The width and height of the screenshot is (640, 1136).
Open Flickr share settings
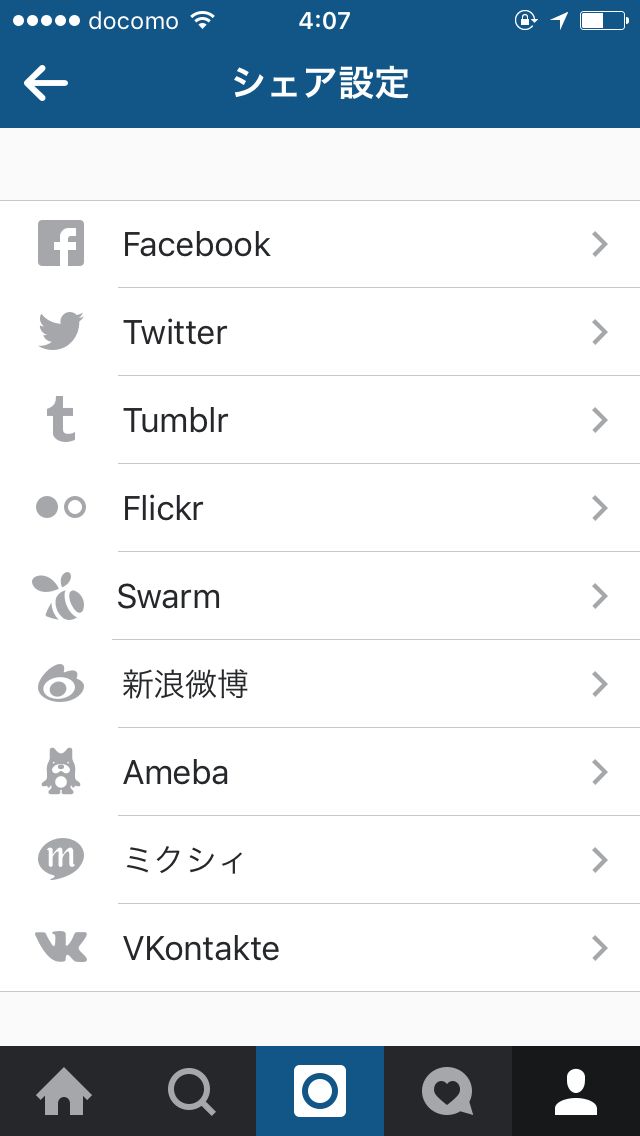pos(320,508)
